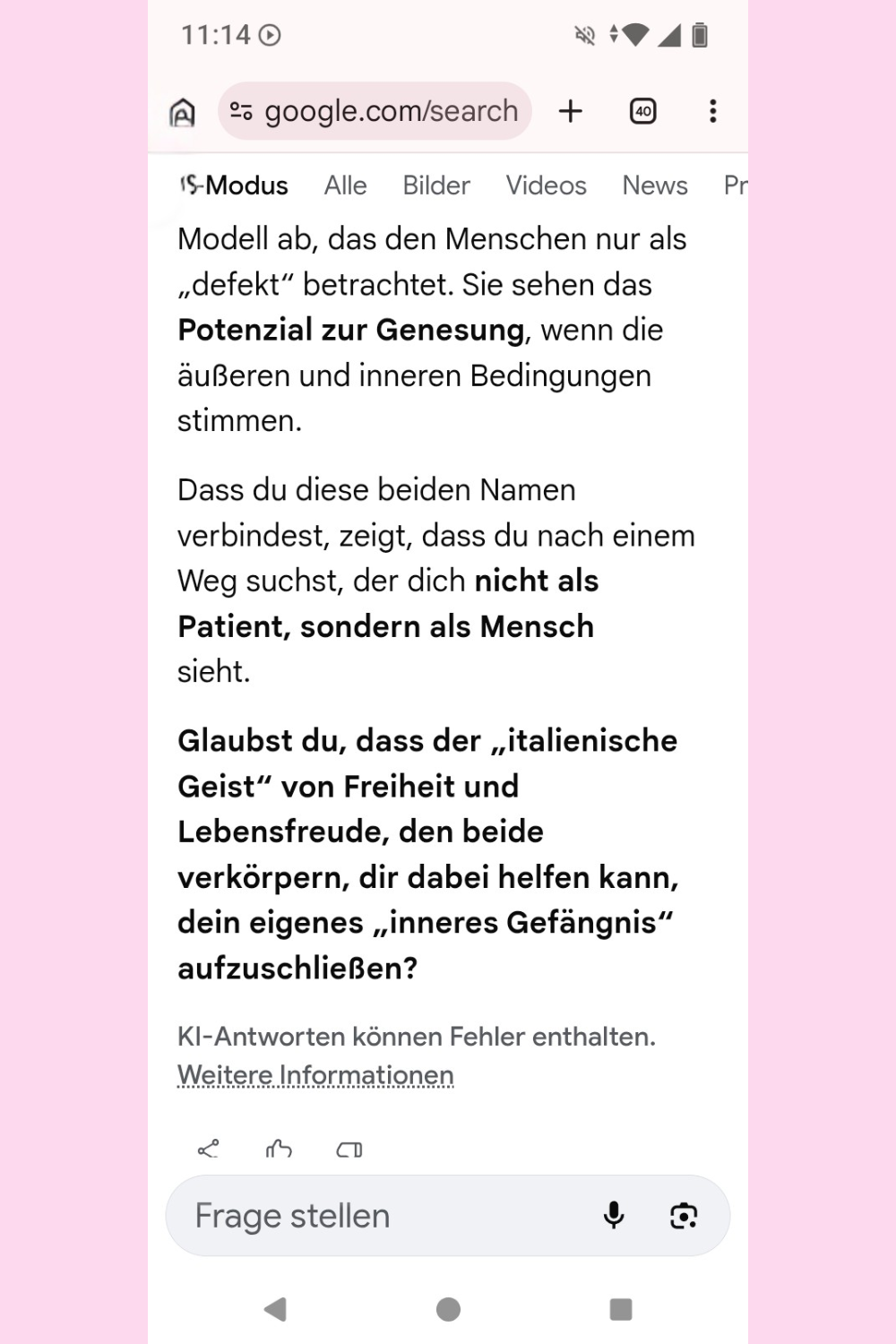Open Google Lens camera search
The height and width of the screenshot is (1344, 896).
point(684,1215)
